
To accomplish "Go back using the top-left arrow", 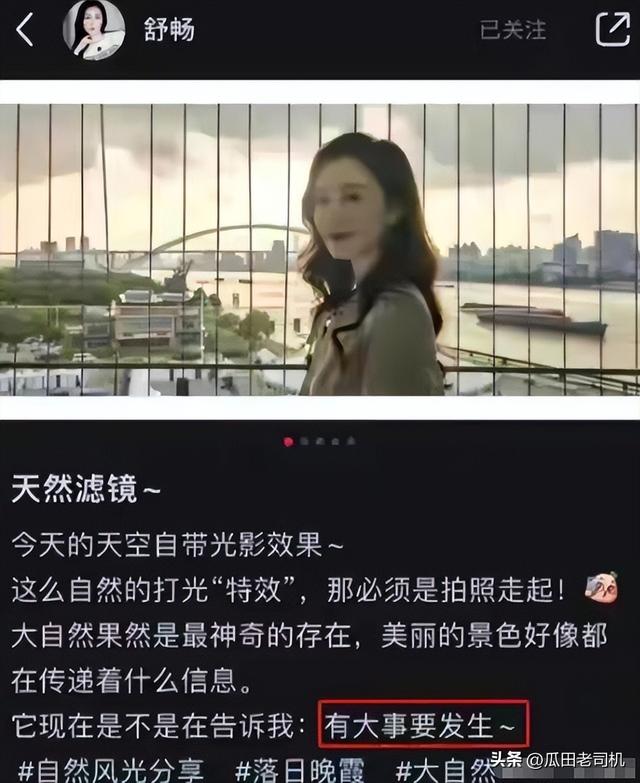I will pos(25,31).
